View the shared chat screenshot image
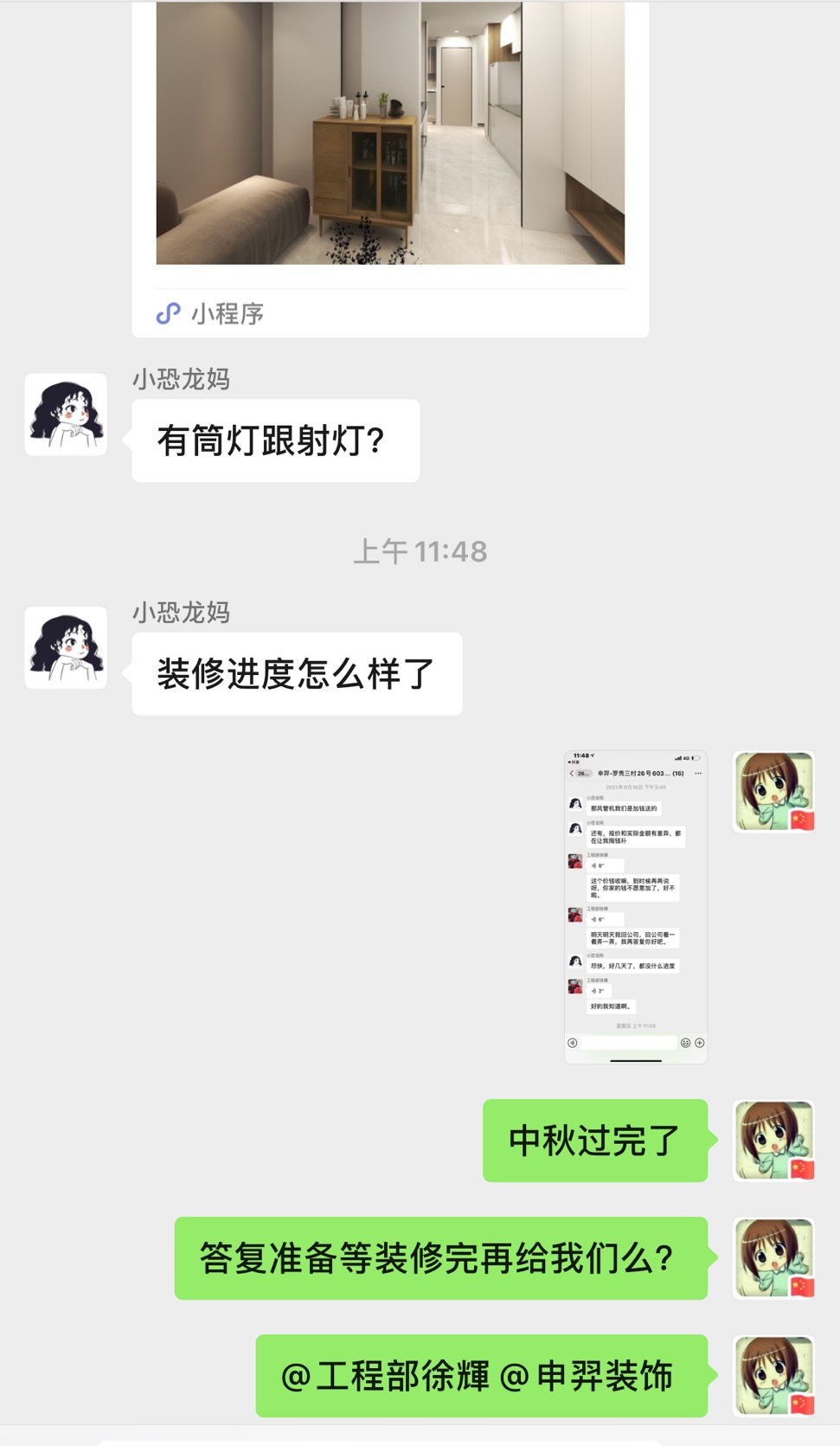The image size is (840, 1446). (636, 906)
